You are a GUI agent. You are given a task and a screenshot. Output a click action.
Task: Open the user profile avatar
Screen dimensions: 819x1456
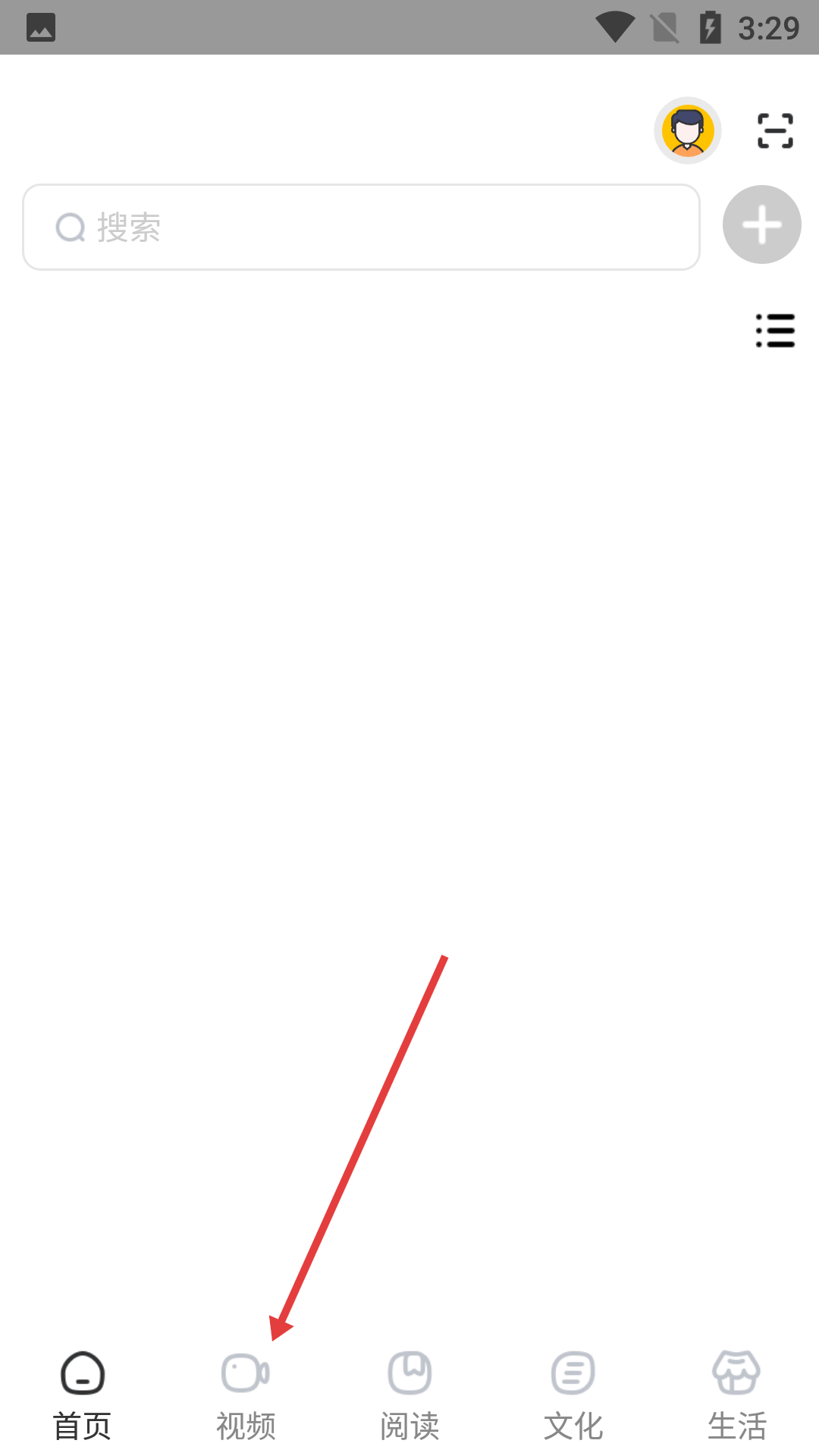pos(687,130)
